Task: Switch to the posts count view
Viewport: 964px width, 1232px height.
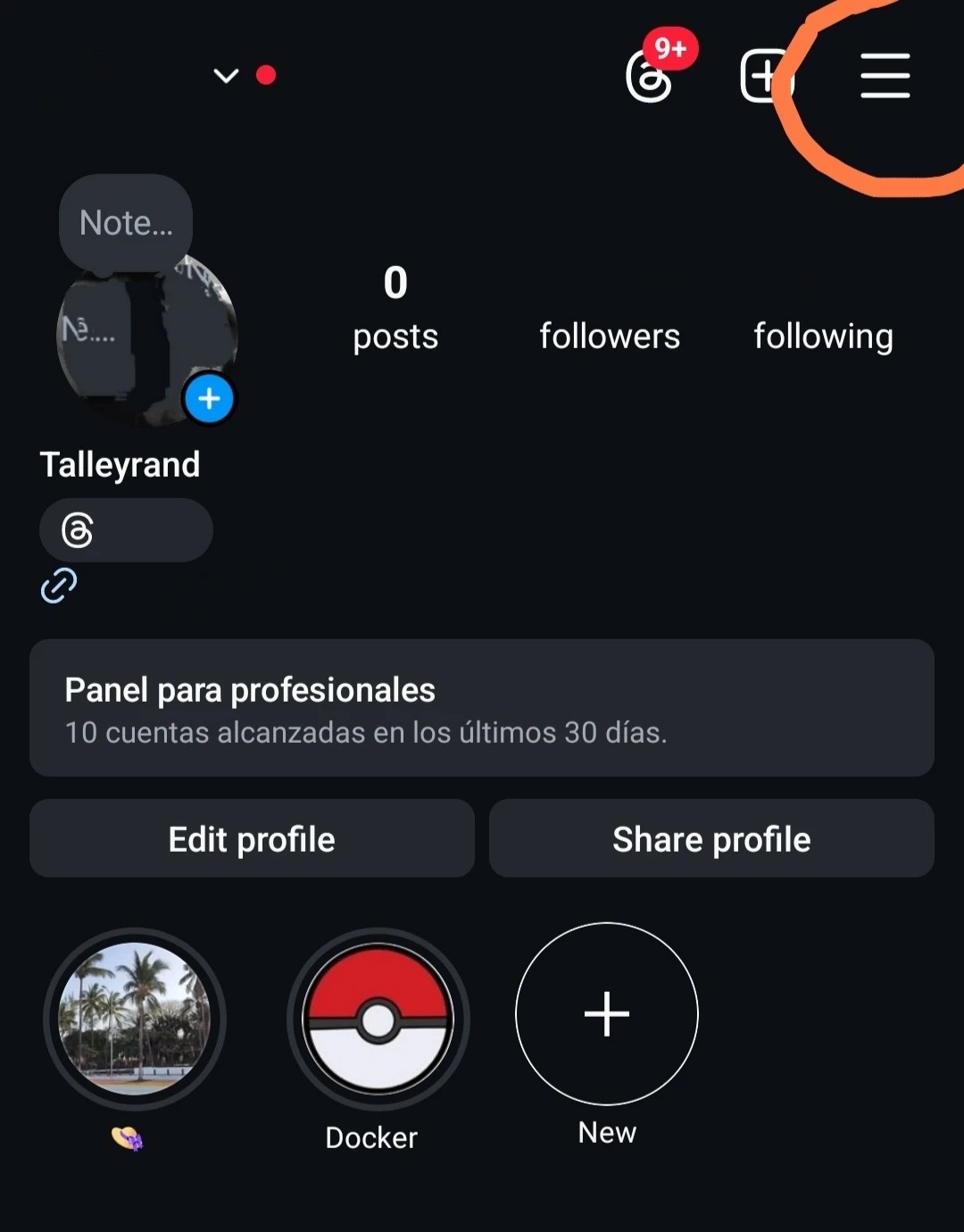Action: point(395,308)
